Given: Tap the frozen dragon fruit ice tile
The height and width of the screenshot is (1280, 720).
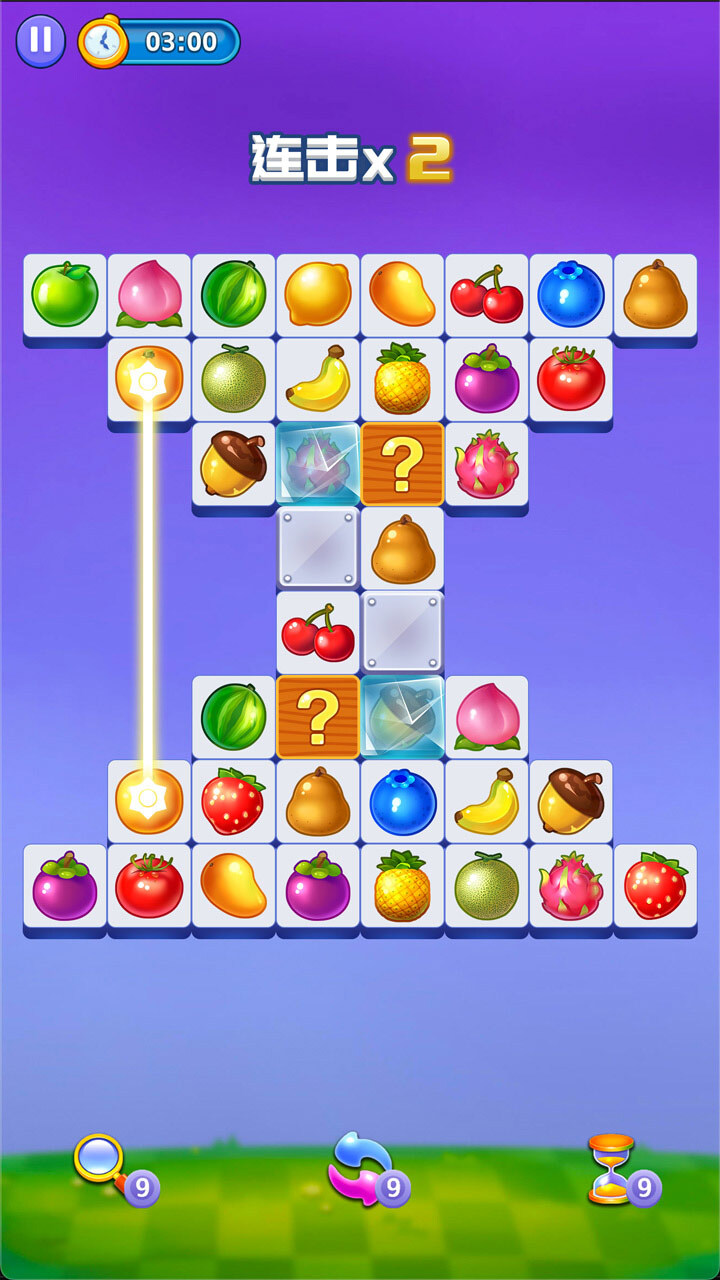Looking at the screenshot, I should tap(318, 462).
